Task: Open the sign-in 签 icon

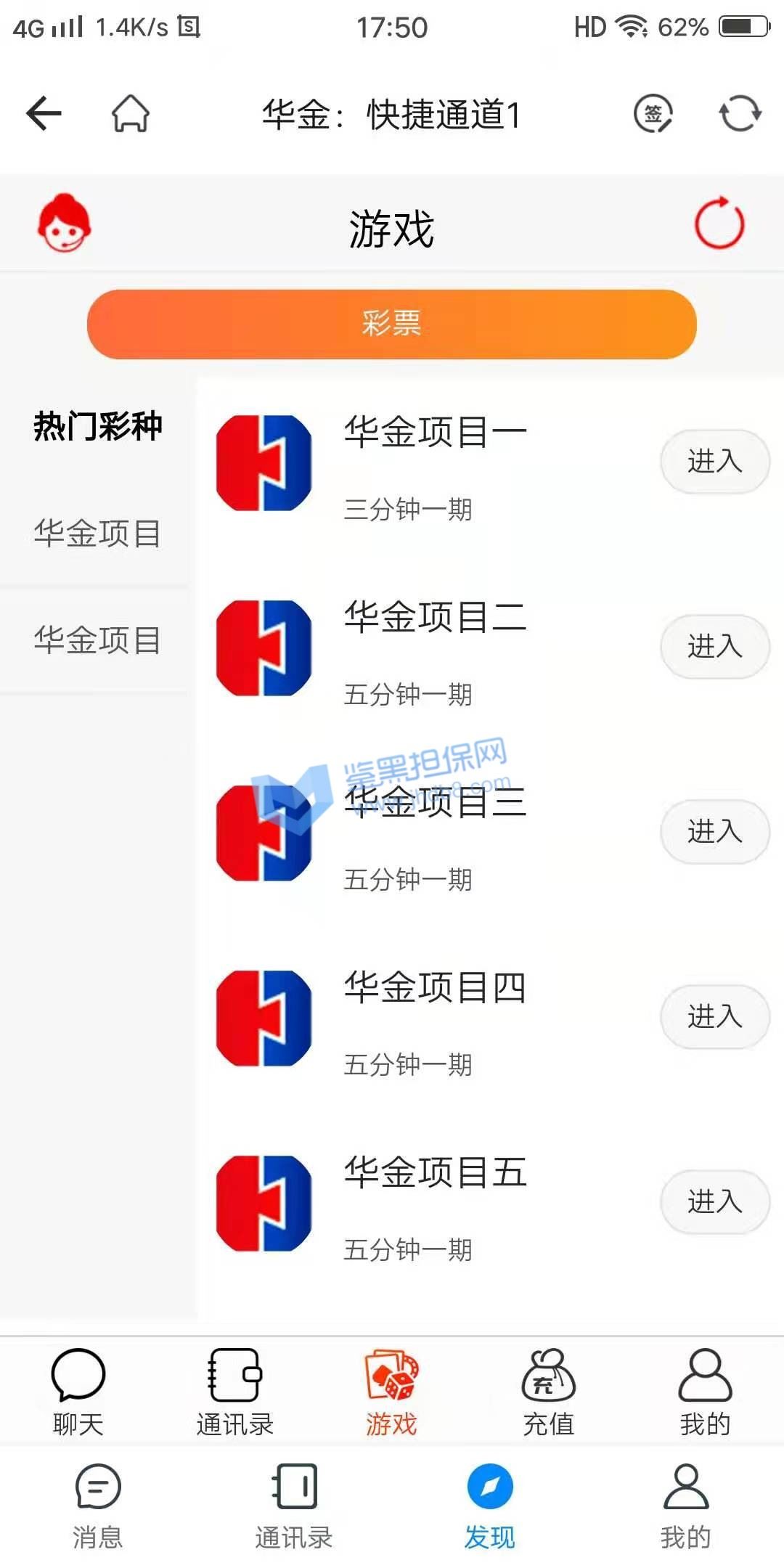Action: tap(653, 114)
